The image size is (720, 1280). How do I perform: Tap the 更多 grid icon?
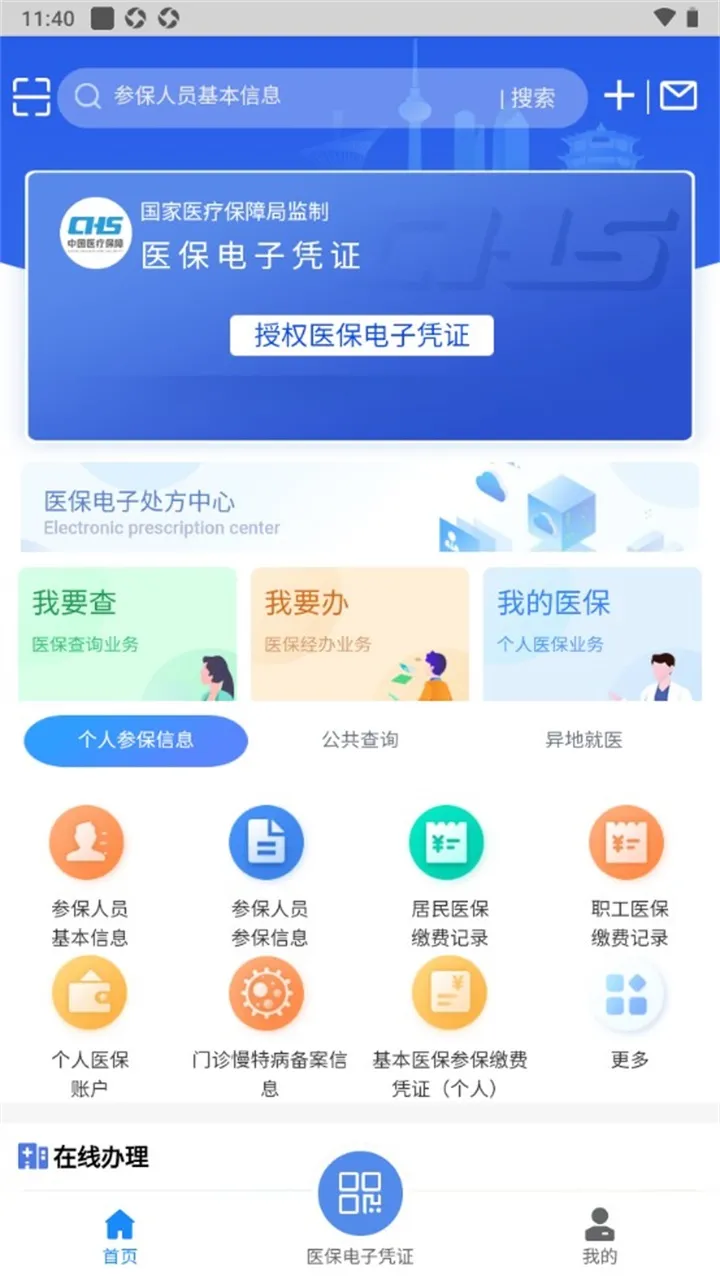point(627,993)
